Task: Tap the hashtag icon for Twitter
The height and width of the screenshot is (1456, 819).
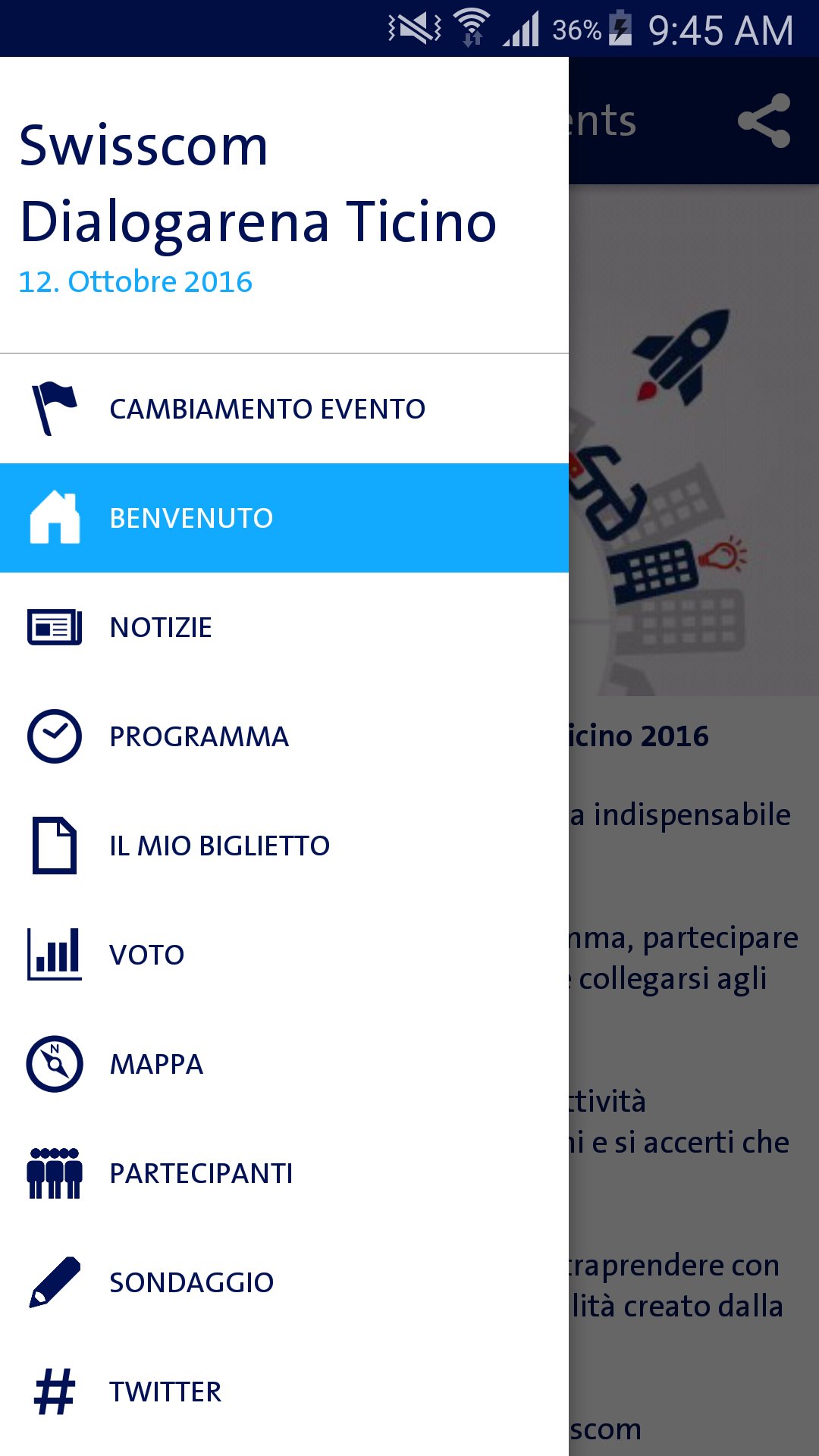Action: click(53, 1390)
